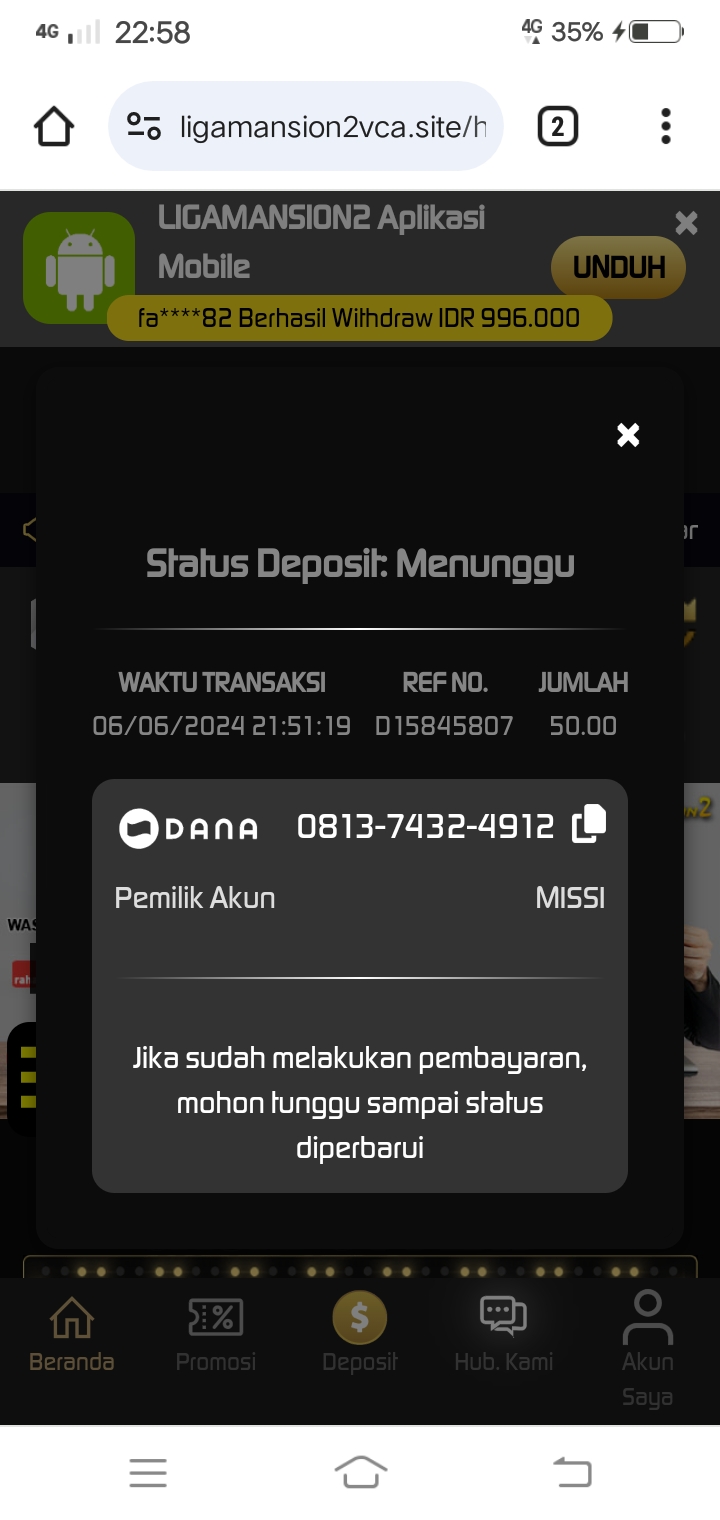Go to the Beranda tab

pyautogui.click(x=72, y=1333)
